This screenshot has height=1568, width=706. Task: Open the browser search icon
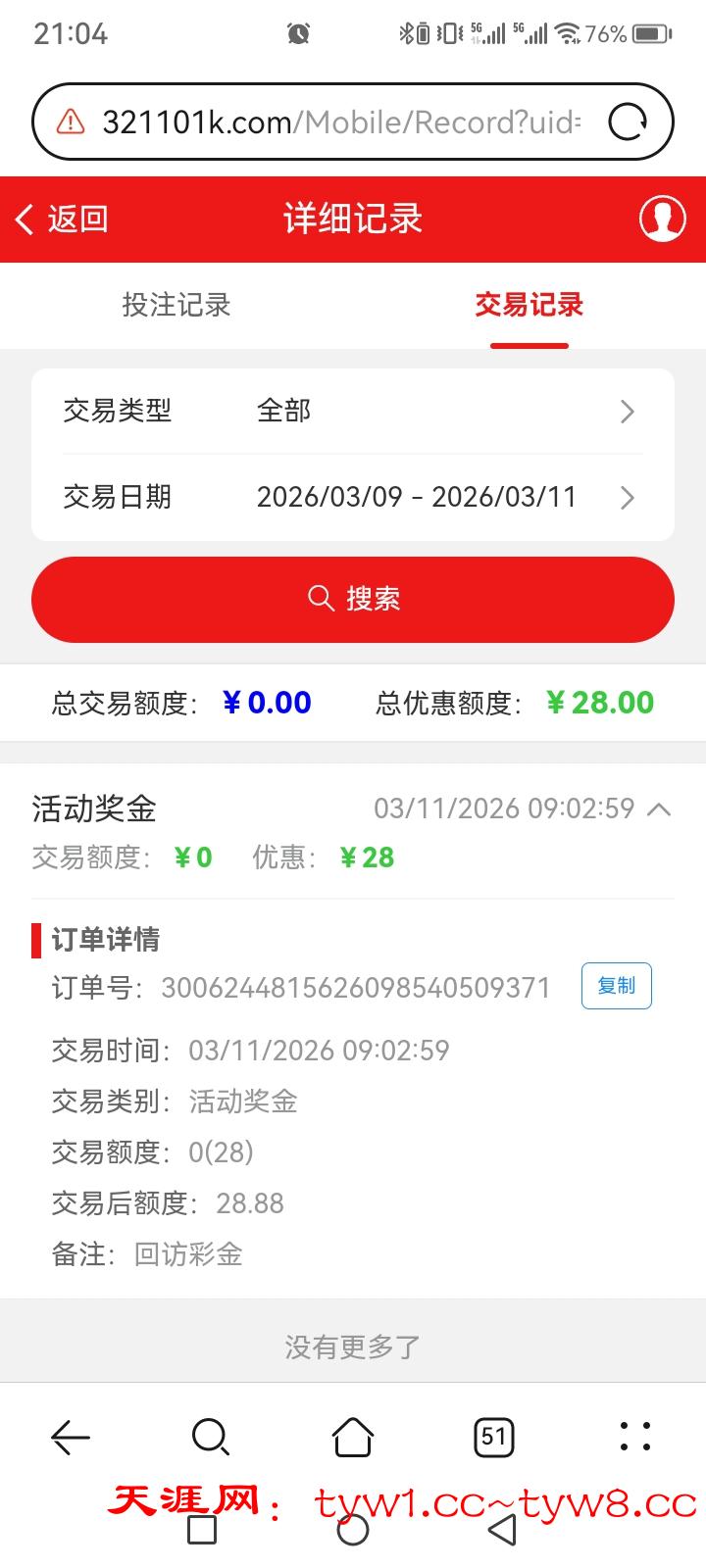[211, 1438]
